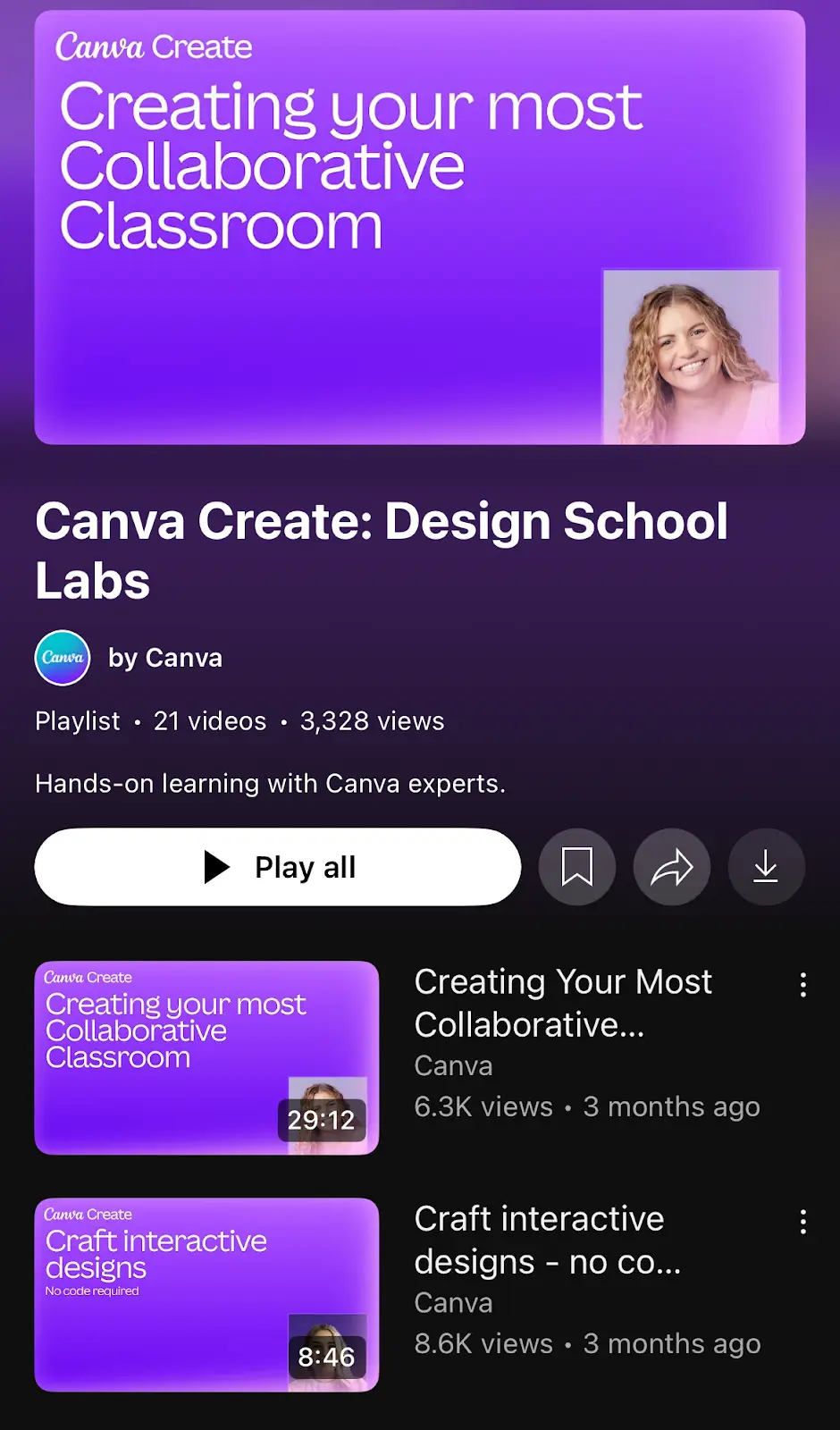Play the 8:46 Craft interactive designs thumbnail
The height and width of the screenshot is (1430, 840).
[x=206, y=1295]
